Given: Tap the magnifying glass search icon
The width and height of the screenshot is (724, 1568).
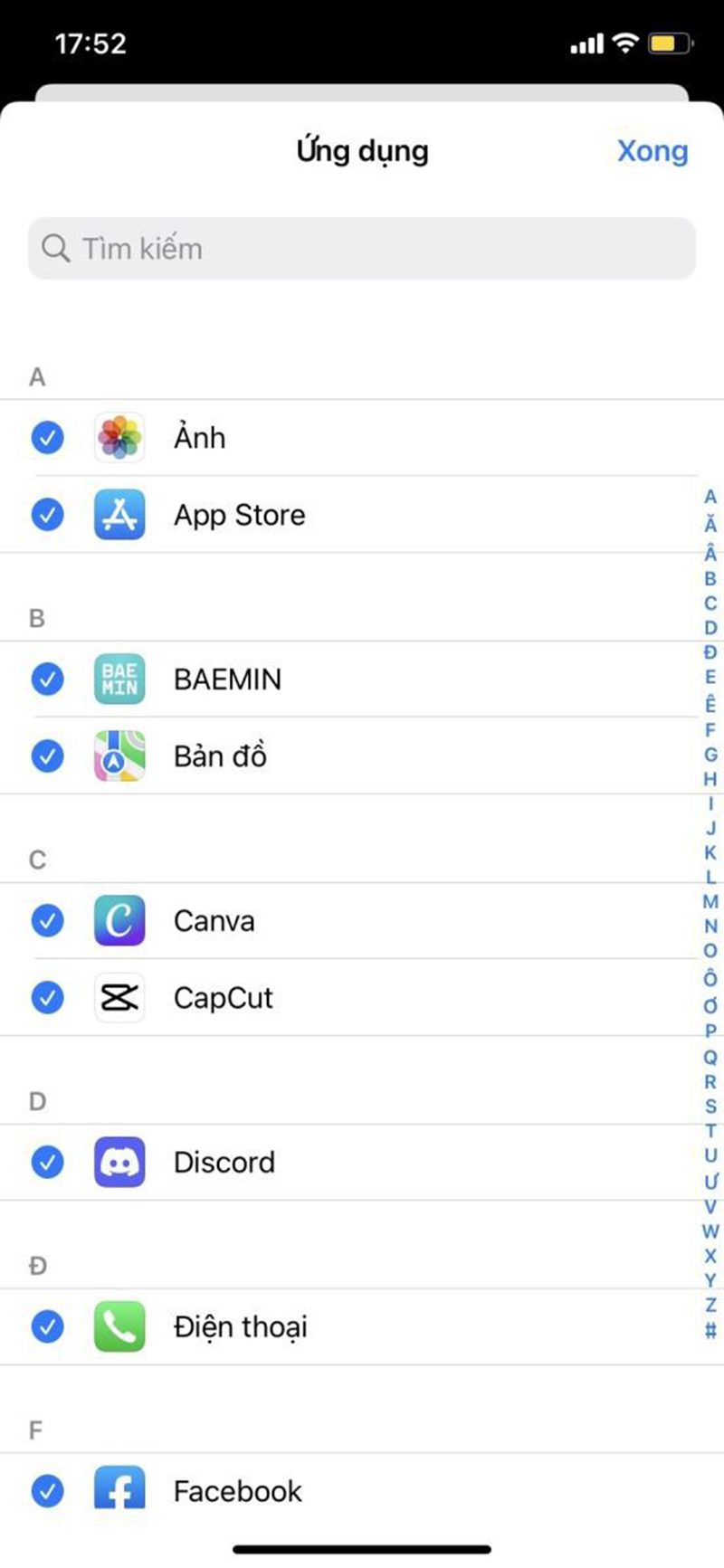Looking at the screenshot, I should click(x=55, y=247).
